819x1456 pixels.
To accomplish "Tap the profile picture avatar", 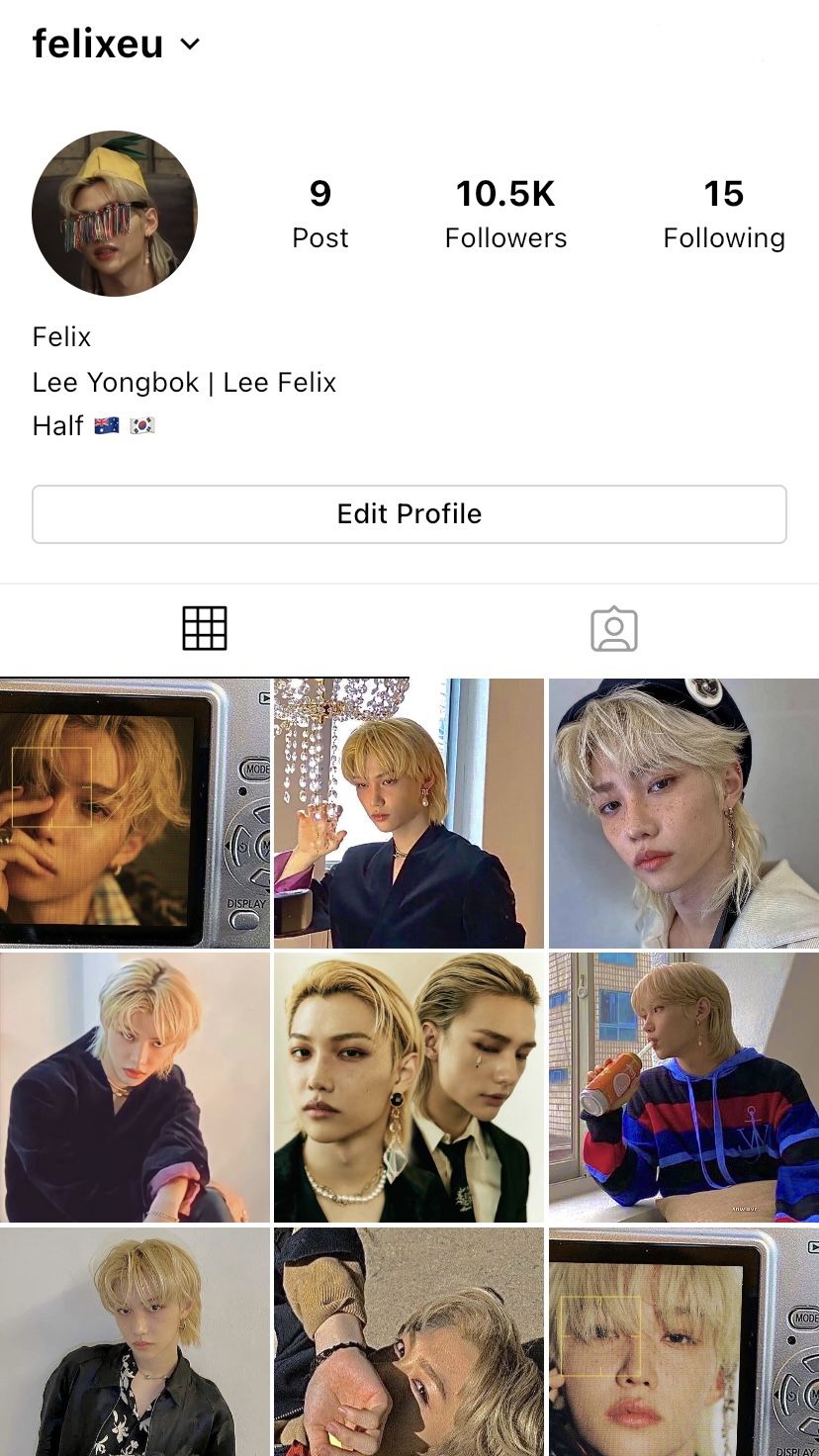I will point(115,214).
